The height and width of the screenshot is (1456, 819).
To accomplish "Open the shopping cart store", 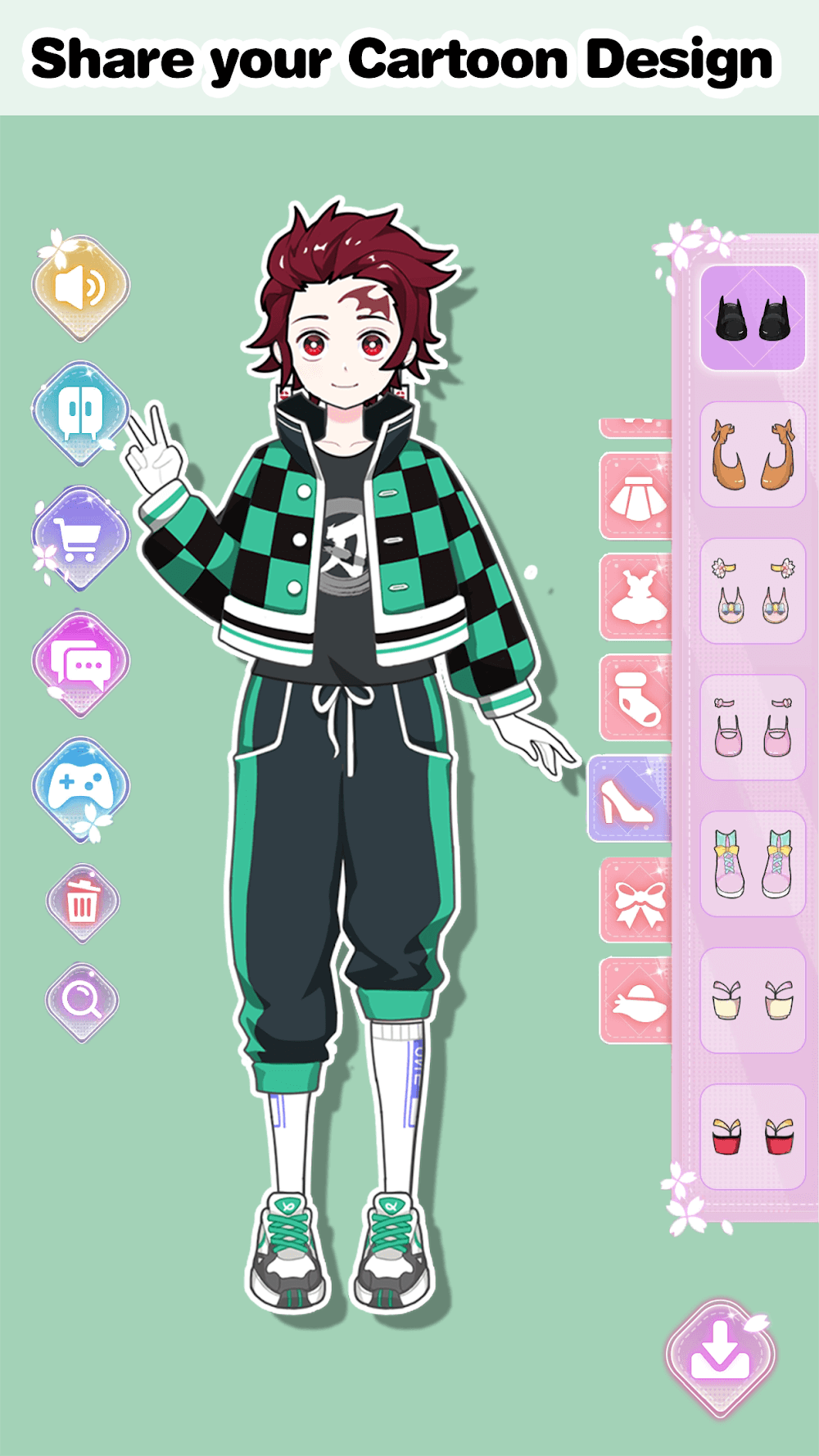I will pyautogui.click(x=80, y=538).
